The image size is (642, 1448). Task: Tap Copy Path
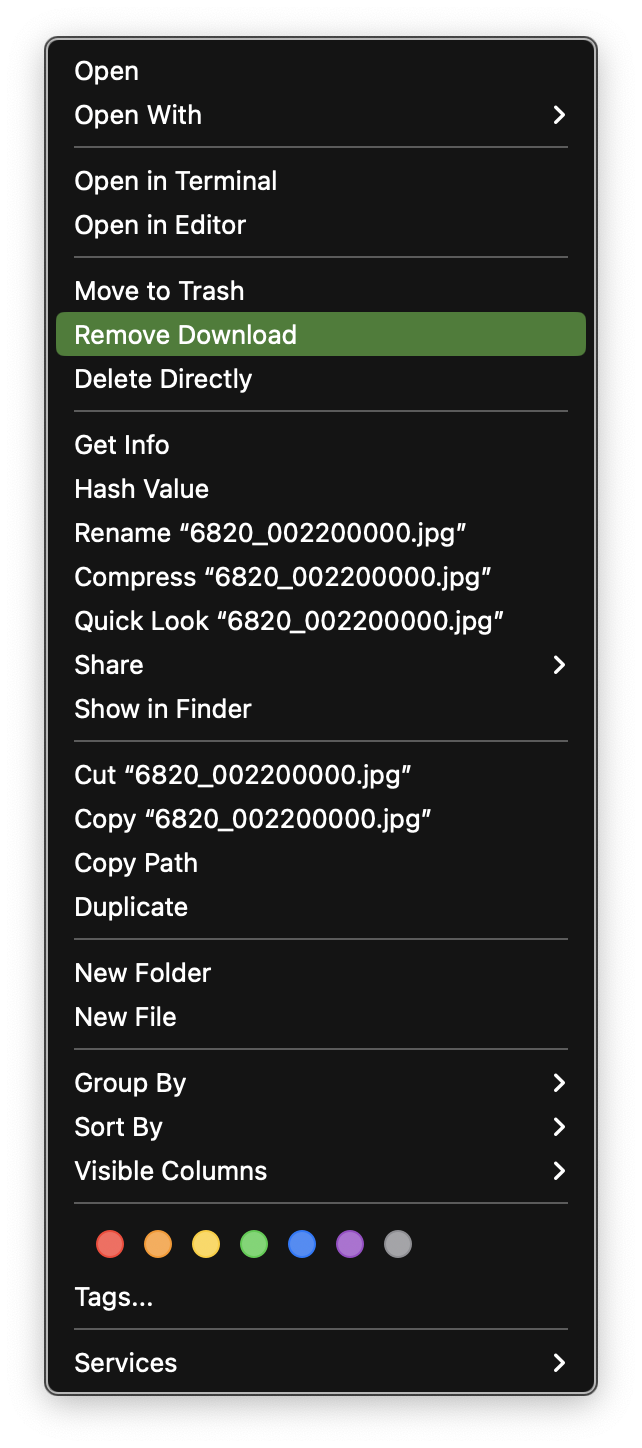pos(136,863)
